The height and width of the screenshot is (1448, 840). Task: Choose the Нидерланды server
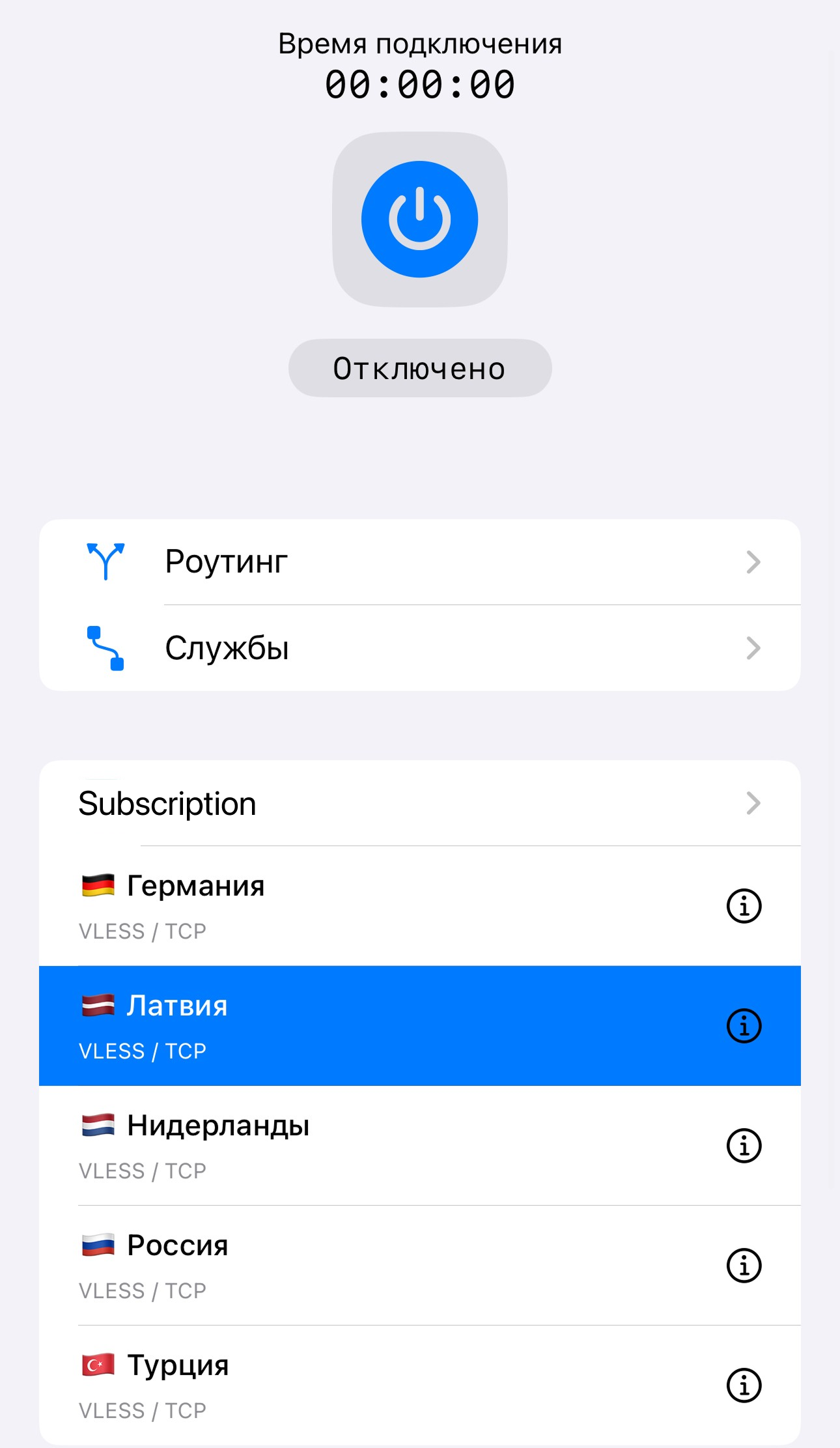326,1146
